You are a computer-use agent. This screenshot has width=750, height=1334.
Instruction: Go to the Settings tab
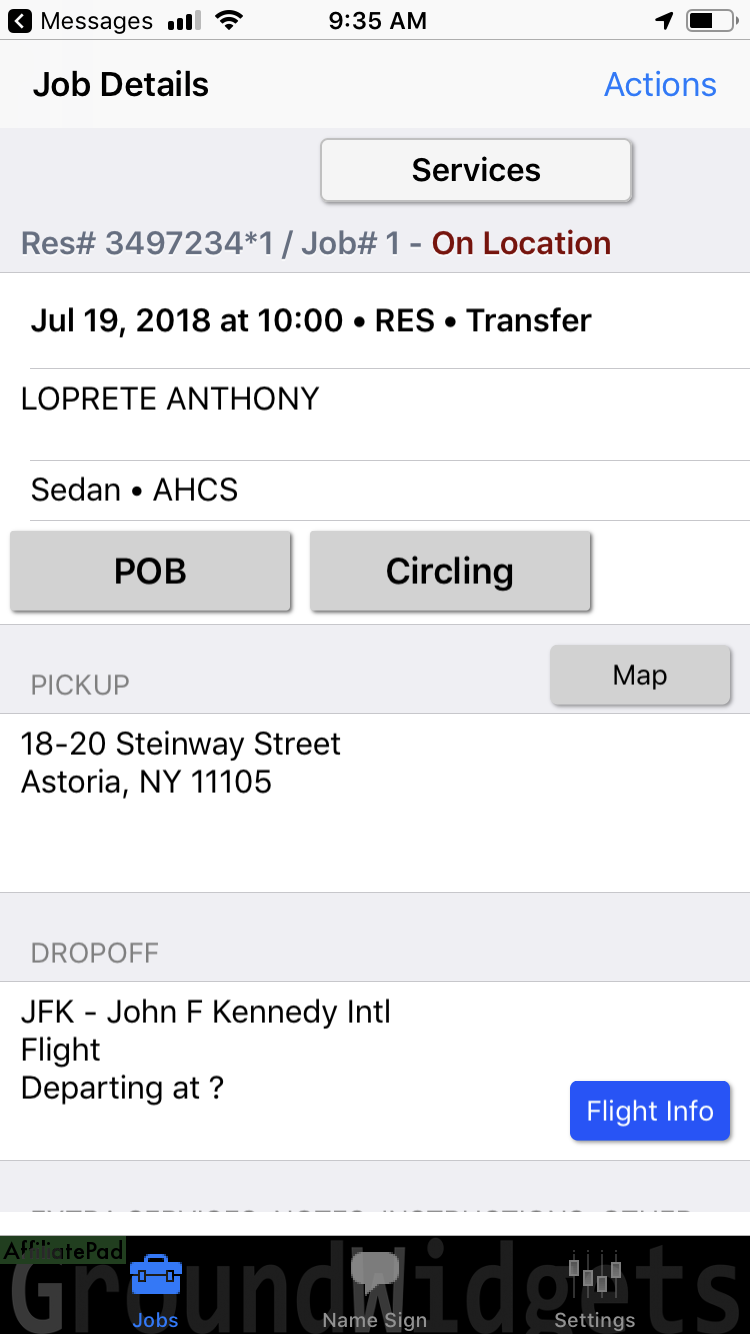tap(595, 1291)
